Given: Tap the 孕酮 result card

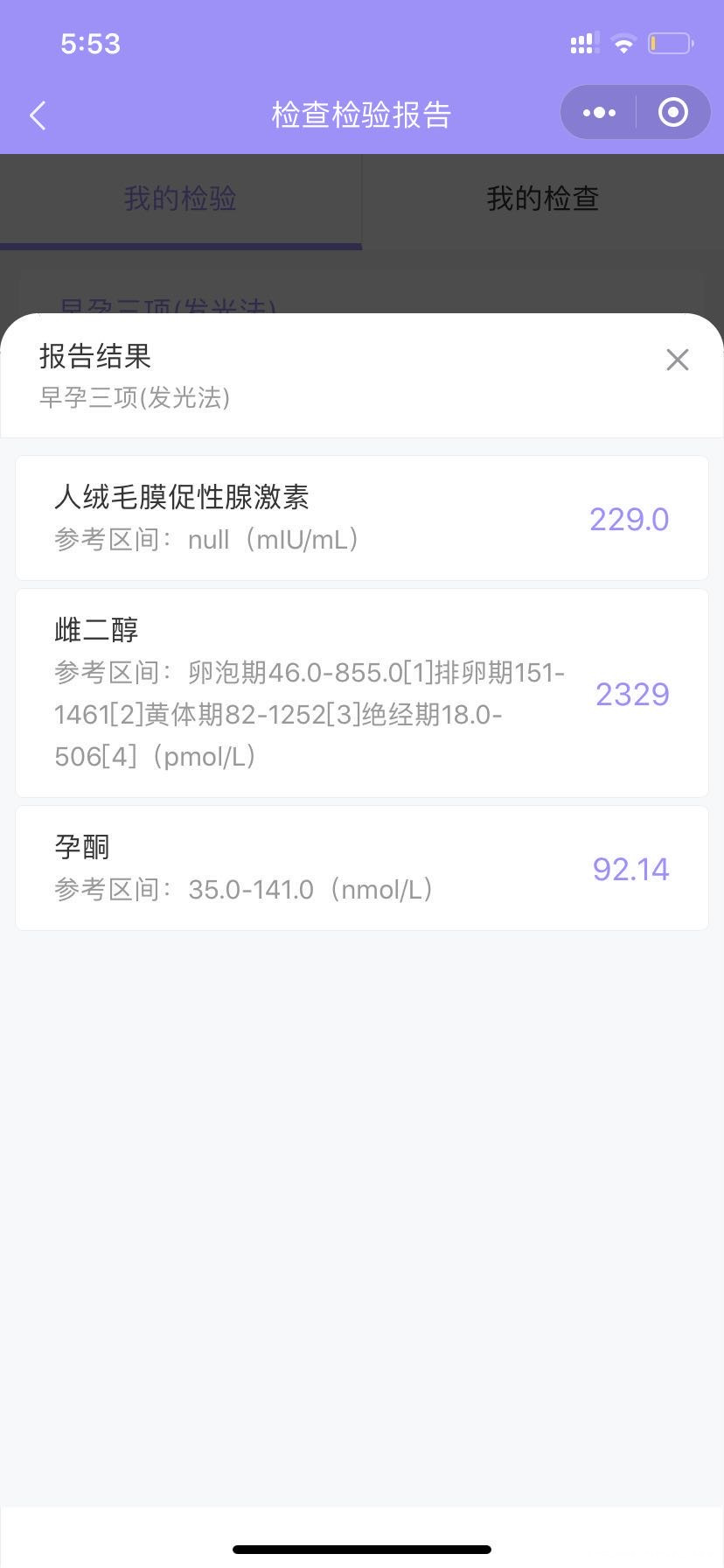Looking at the screenshot, I should click(x=361, y=867).
